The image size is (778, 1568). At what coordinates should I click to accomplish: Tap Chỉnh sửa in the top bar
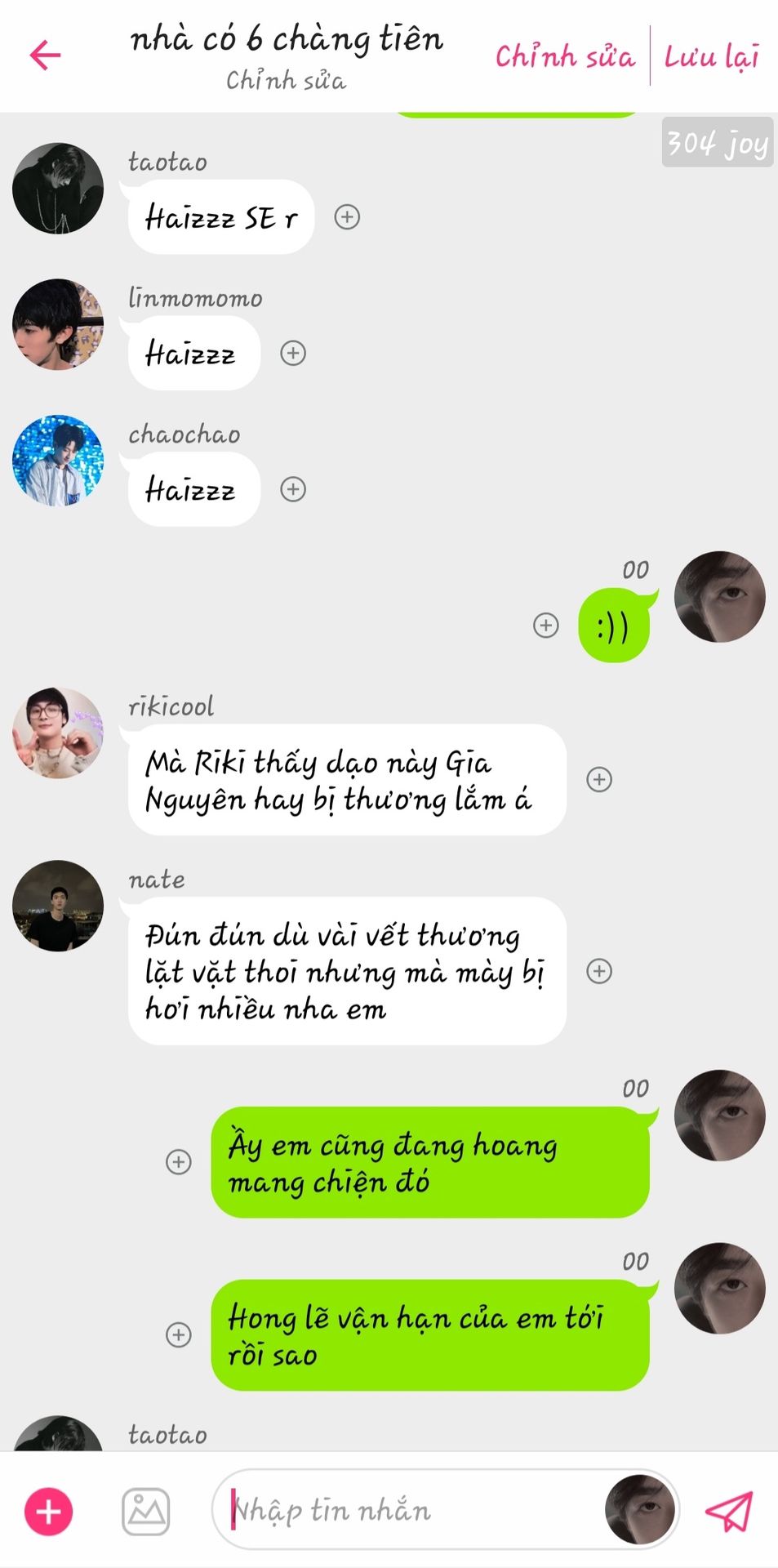564,56
